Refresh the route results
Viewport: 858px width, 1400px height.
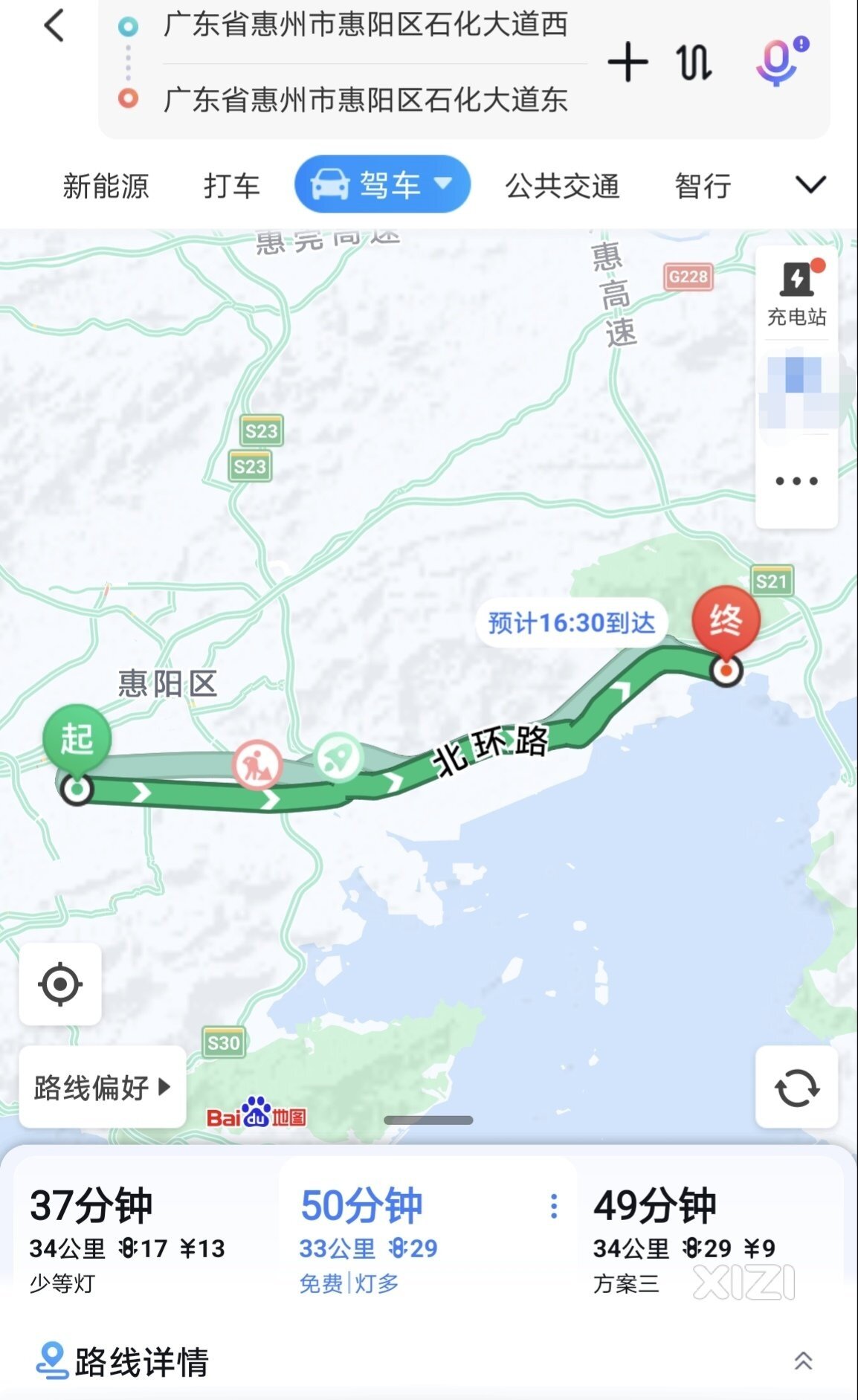pos(797,1088)
